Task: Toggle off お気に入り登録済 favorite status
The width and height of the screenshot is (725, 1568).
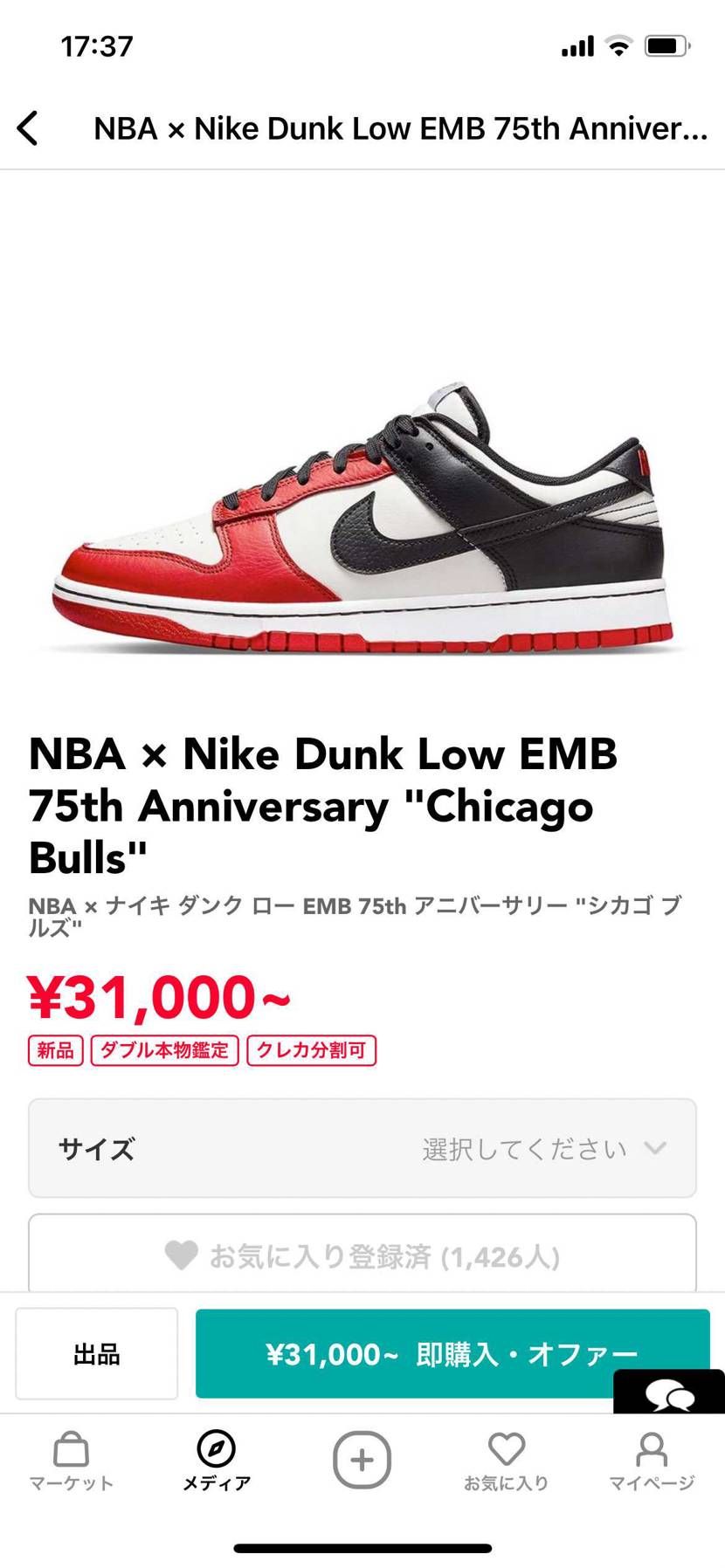Action: pos(362,1255)
